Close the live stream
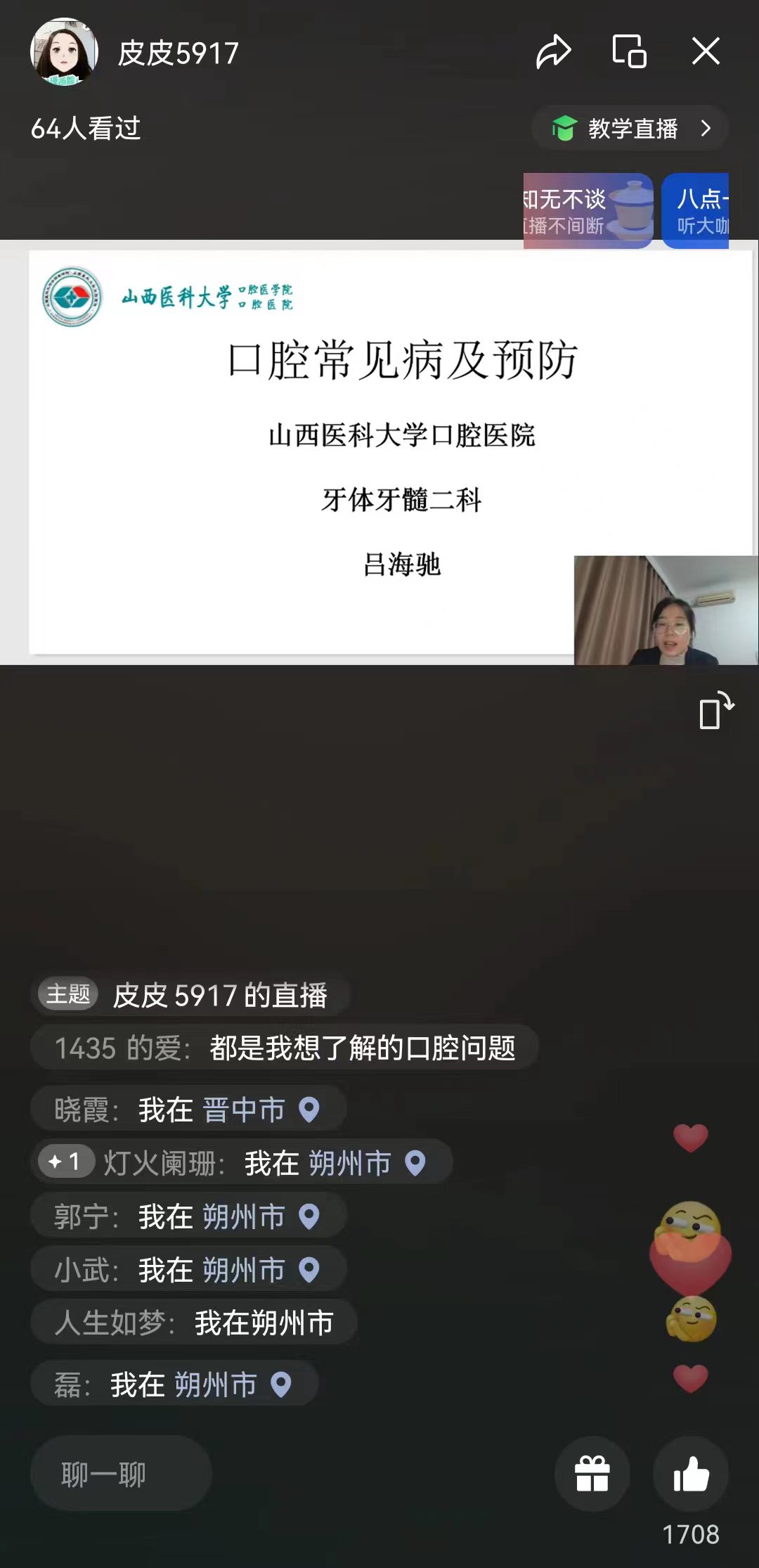Screen dimensions: 759x1568 706,51
